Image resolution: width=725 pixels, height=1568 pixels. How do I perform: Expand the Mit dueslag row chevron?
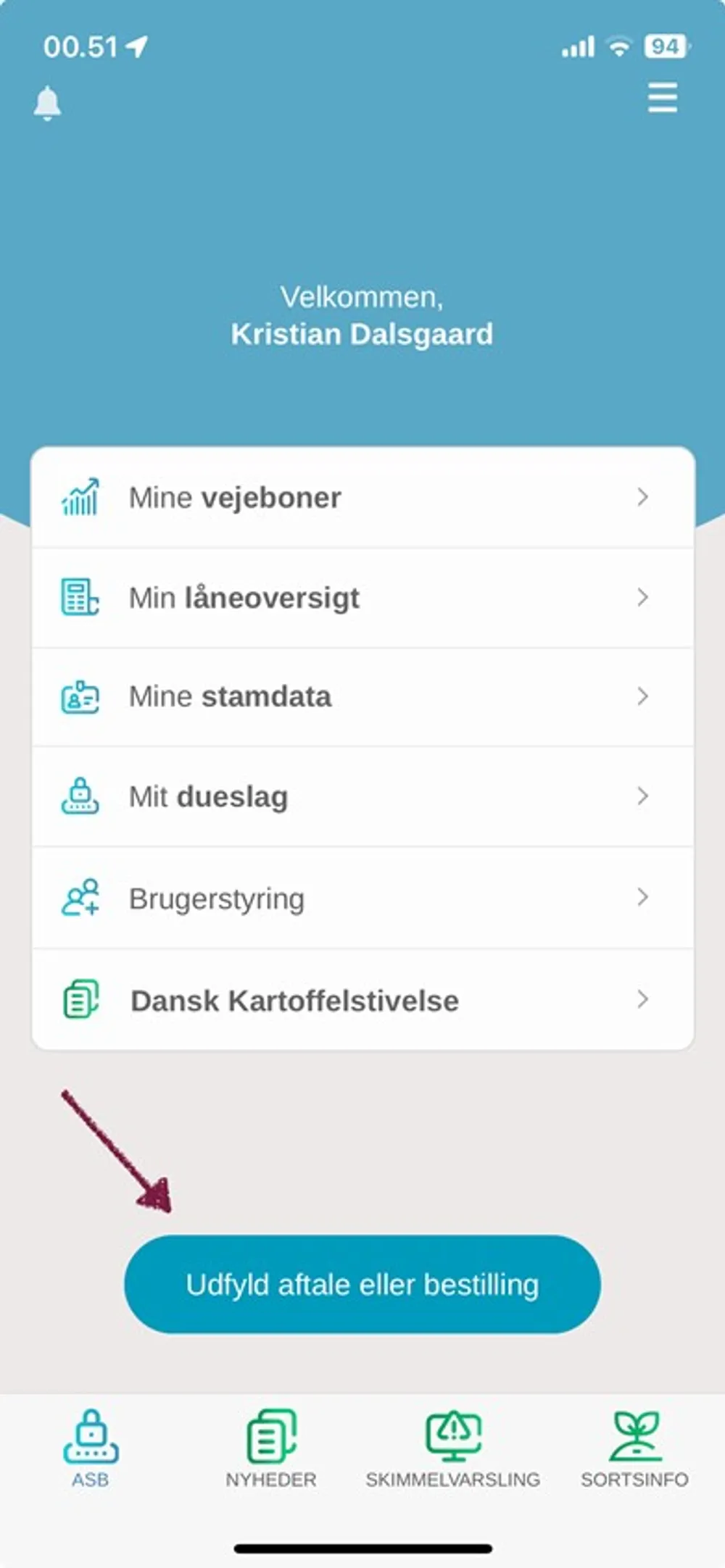(x=642, y=796)
